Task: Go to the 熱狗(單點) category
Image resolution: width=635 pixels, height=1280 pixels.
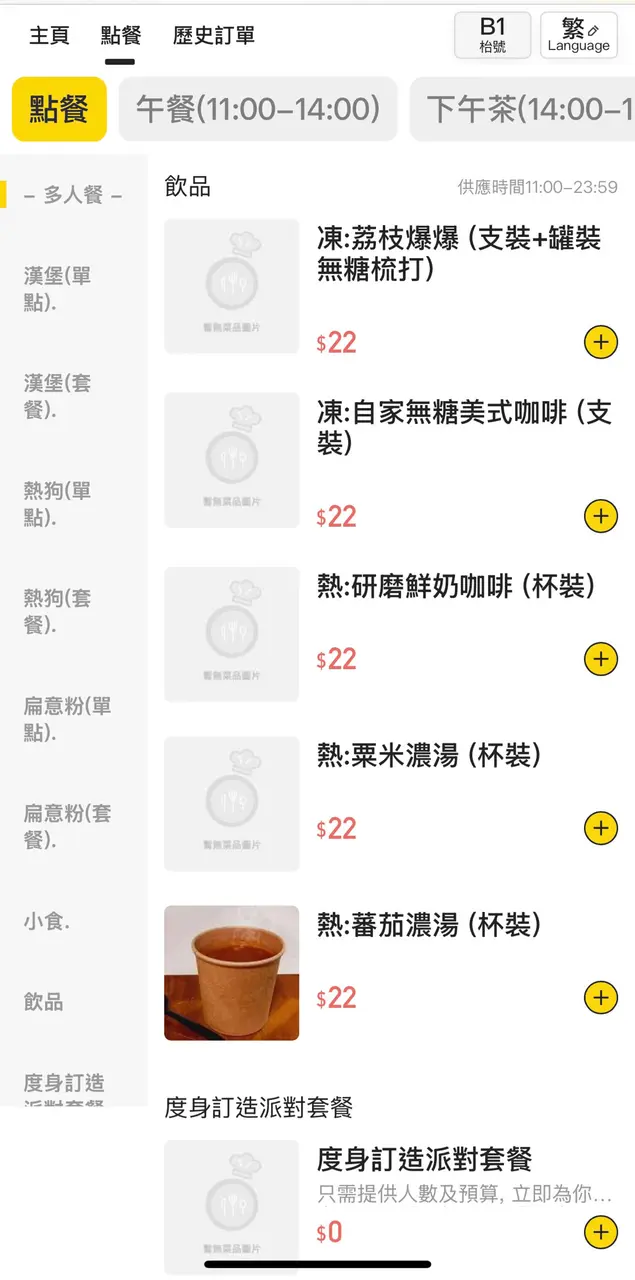Action: 57,504
